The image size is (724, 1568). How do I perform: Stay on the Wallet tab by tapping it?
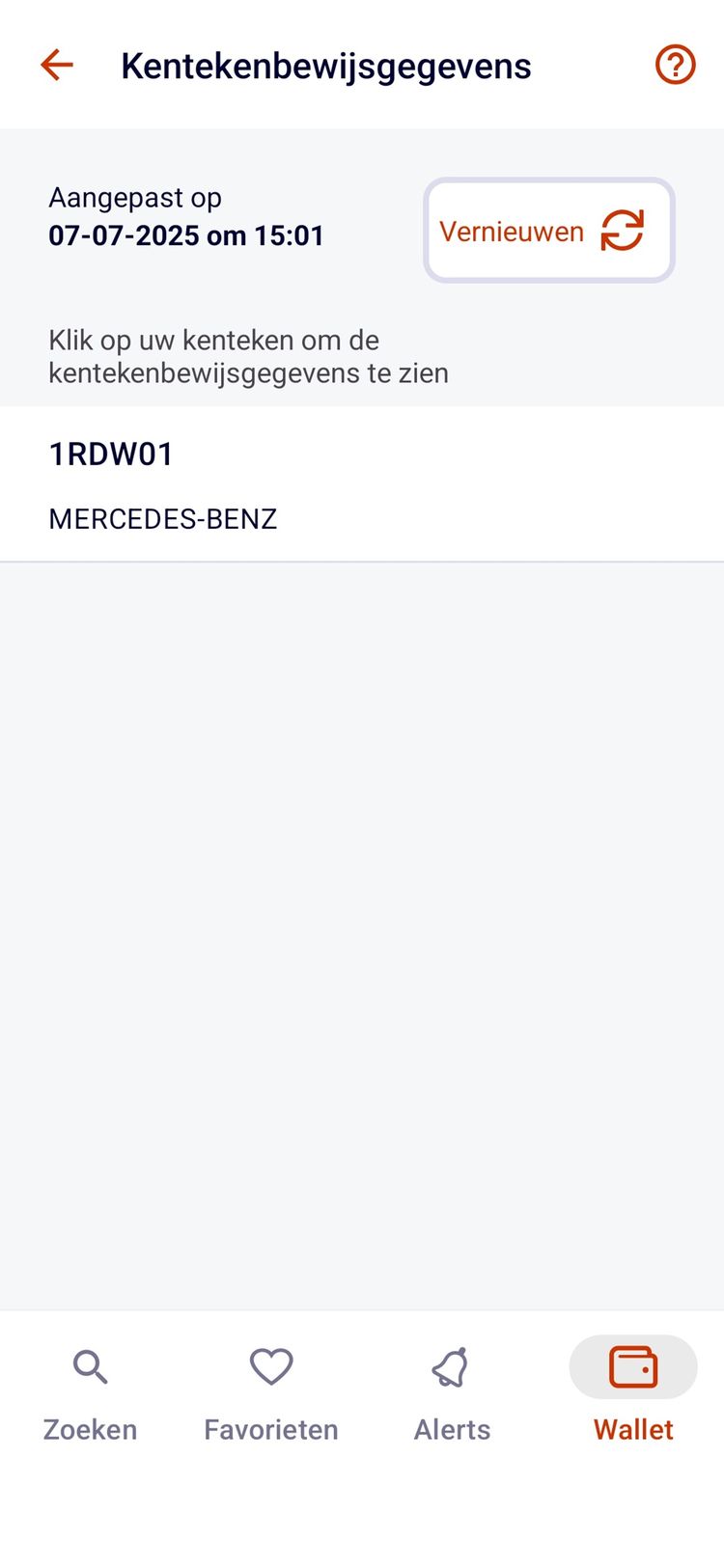tap(632, 1394)
